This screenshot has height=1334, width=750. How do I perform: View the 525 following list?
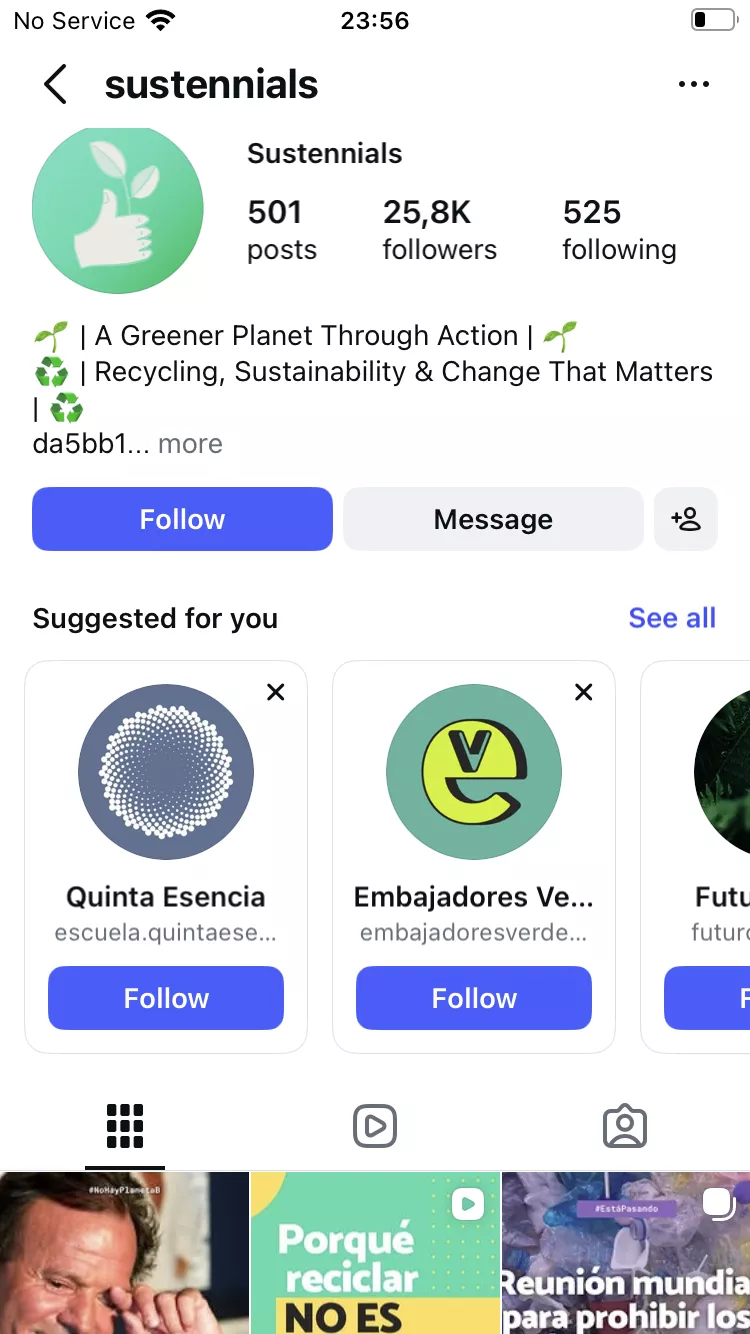(619, 230)
